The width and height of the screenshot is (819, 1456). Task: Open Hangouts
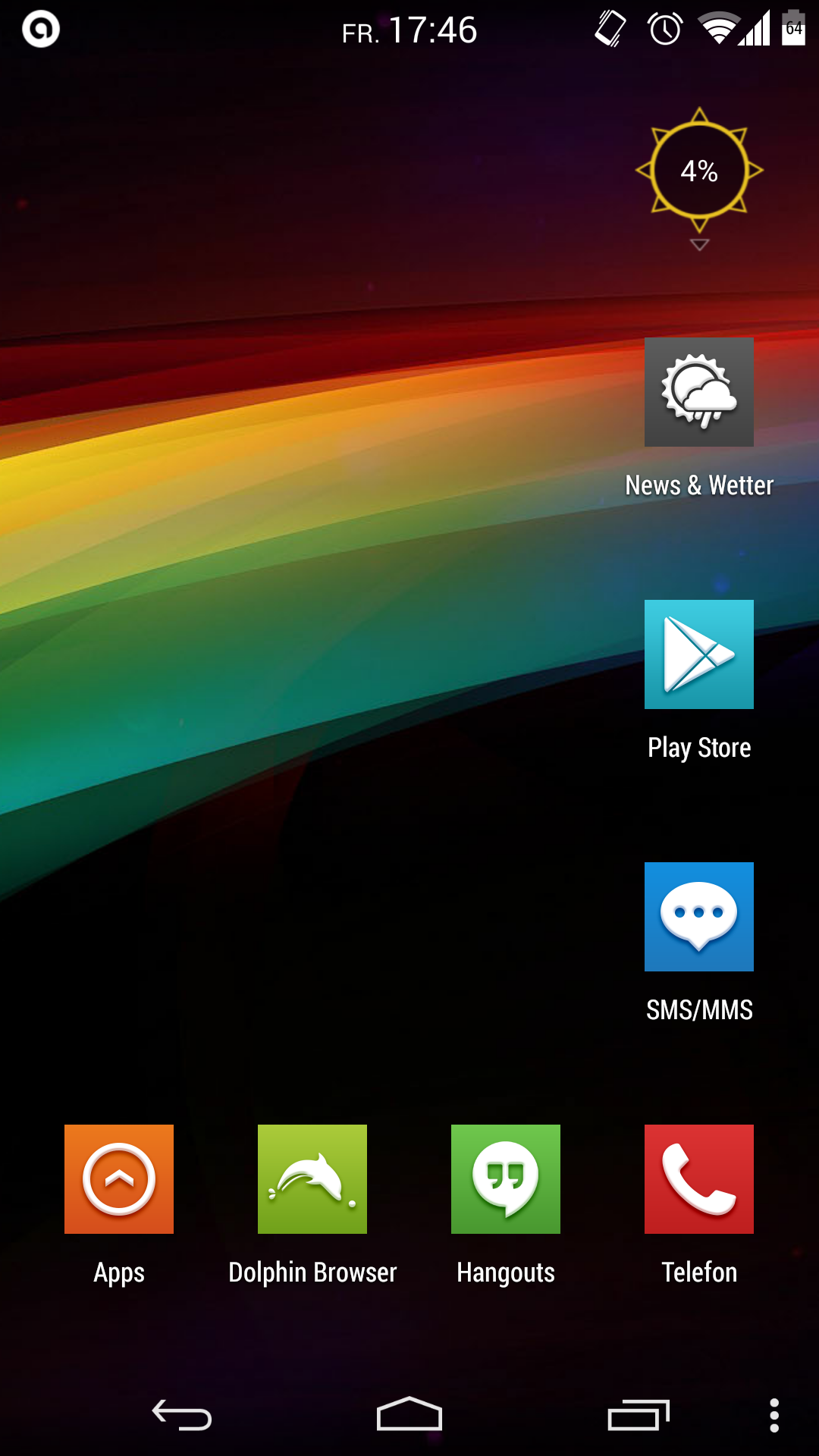pos(506,1179)
